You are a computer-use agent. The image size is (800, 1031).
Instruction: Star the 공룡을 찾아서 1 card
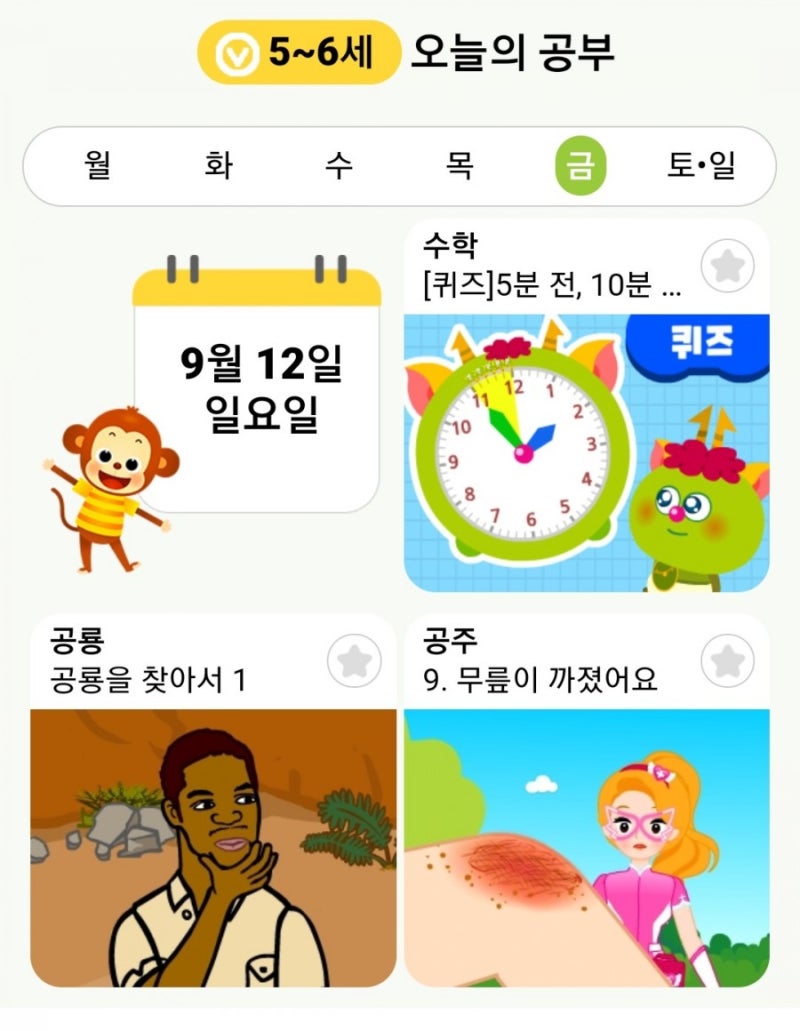[x=355, y=661]
